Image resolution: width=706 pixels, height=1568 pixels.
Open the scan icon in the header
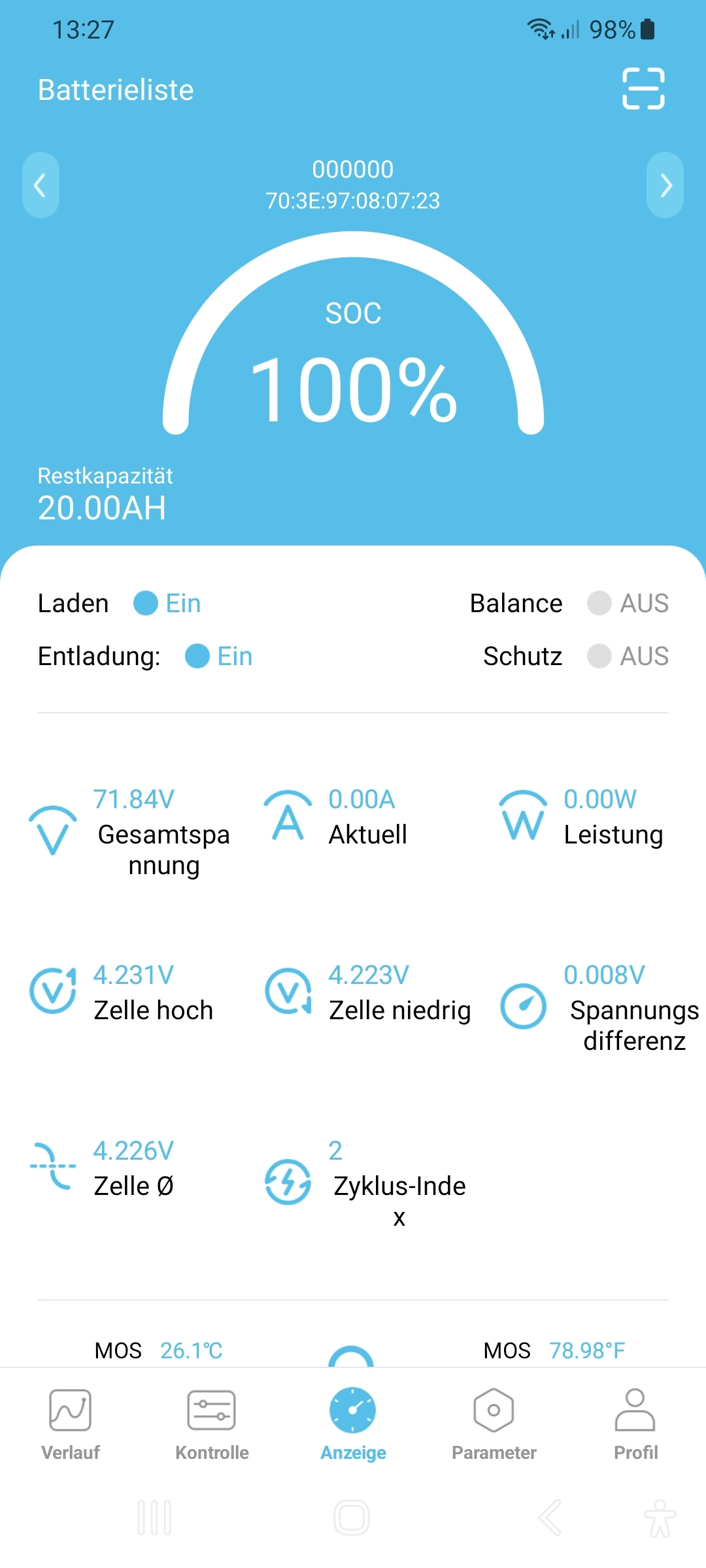click(643, 89)
